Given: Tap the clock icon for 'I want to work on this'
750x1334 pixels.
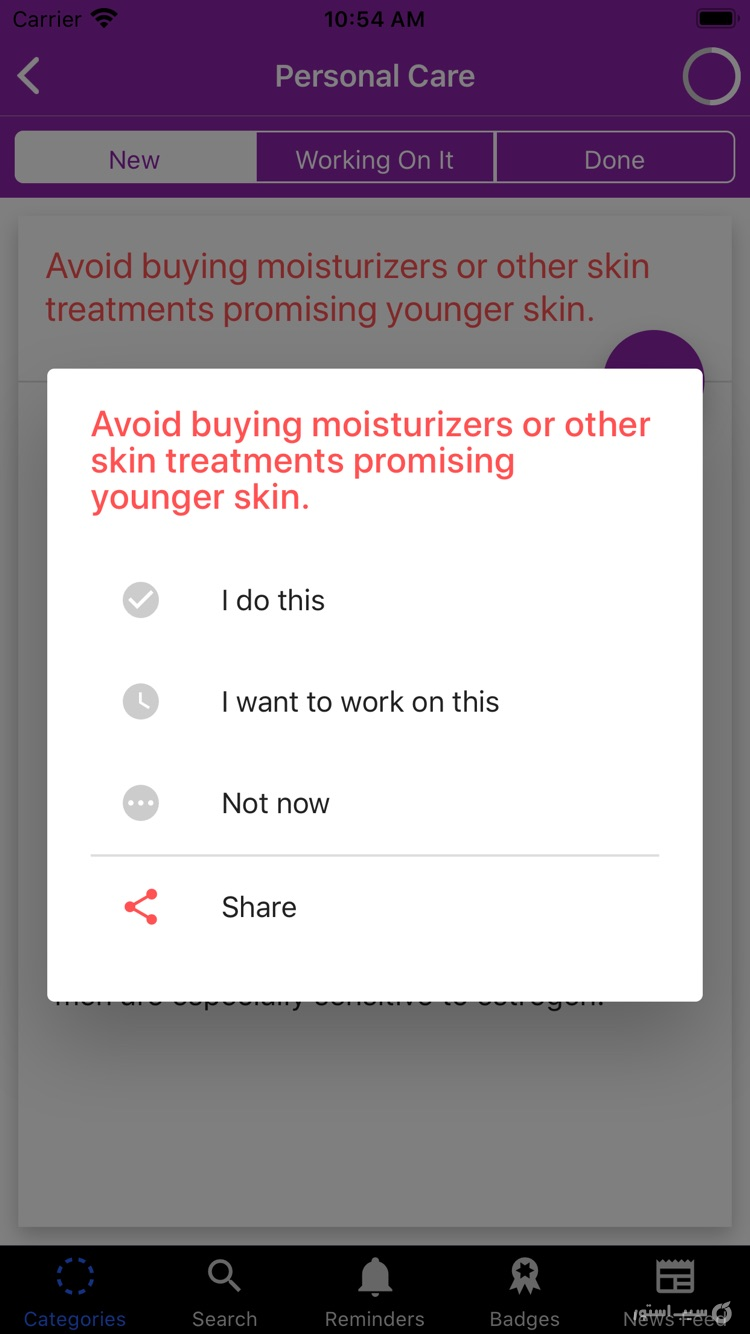Looking at the screenshot, I should [140, 701].
